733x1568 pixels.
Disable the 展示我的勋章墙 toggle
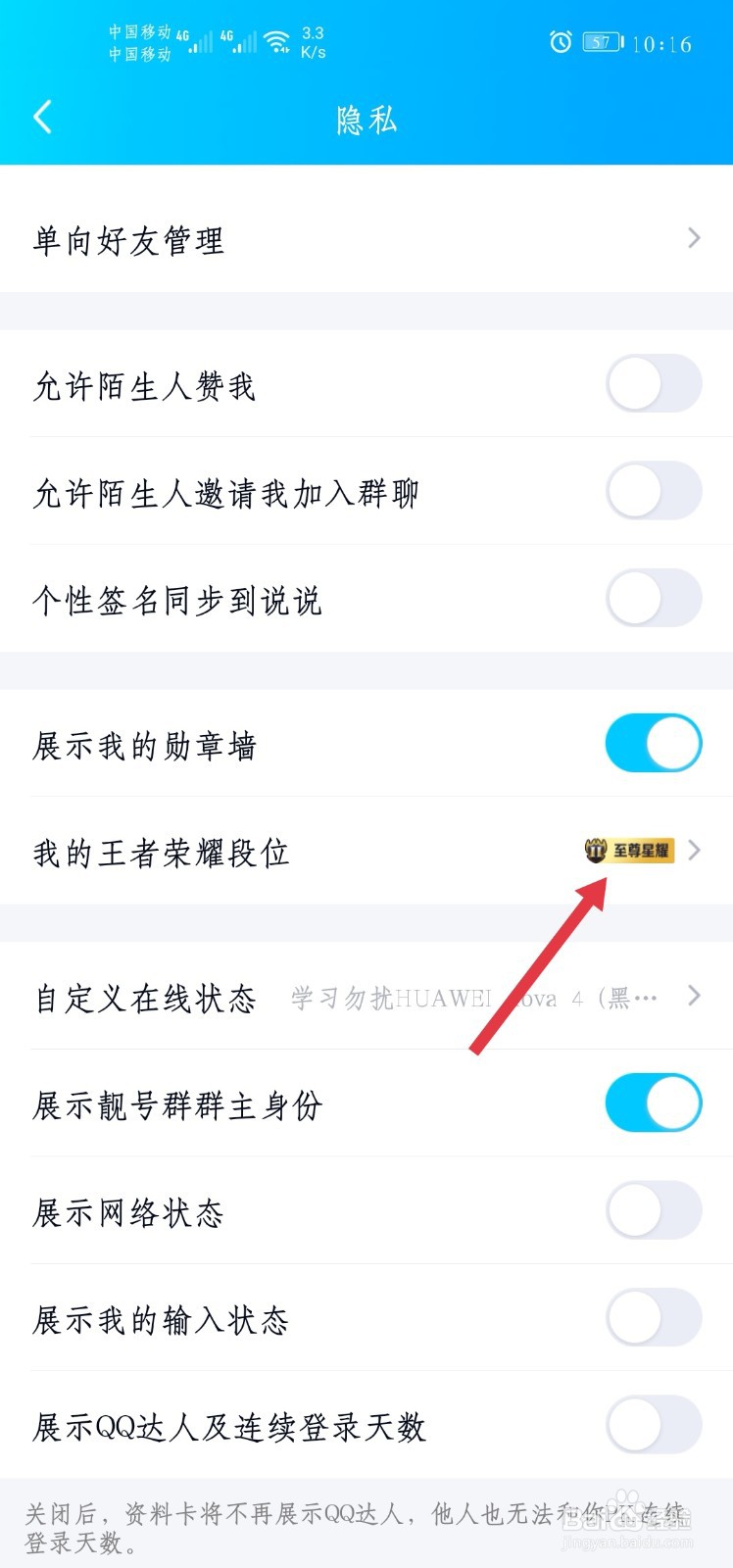tap(653, 744)
